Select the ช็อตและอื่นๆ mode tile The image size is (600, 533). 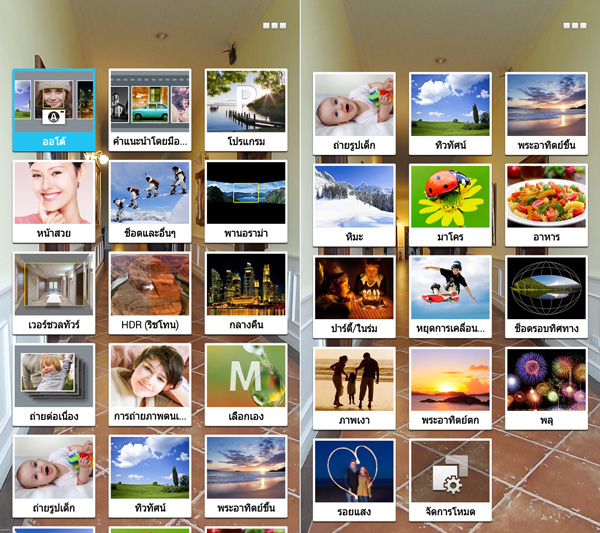pyautogui.click(x=149, y=200)
